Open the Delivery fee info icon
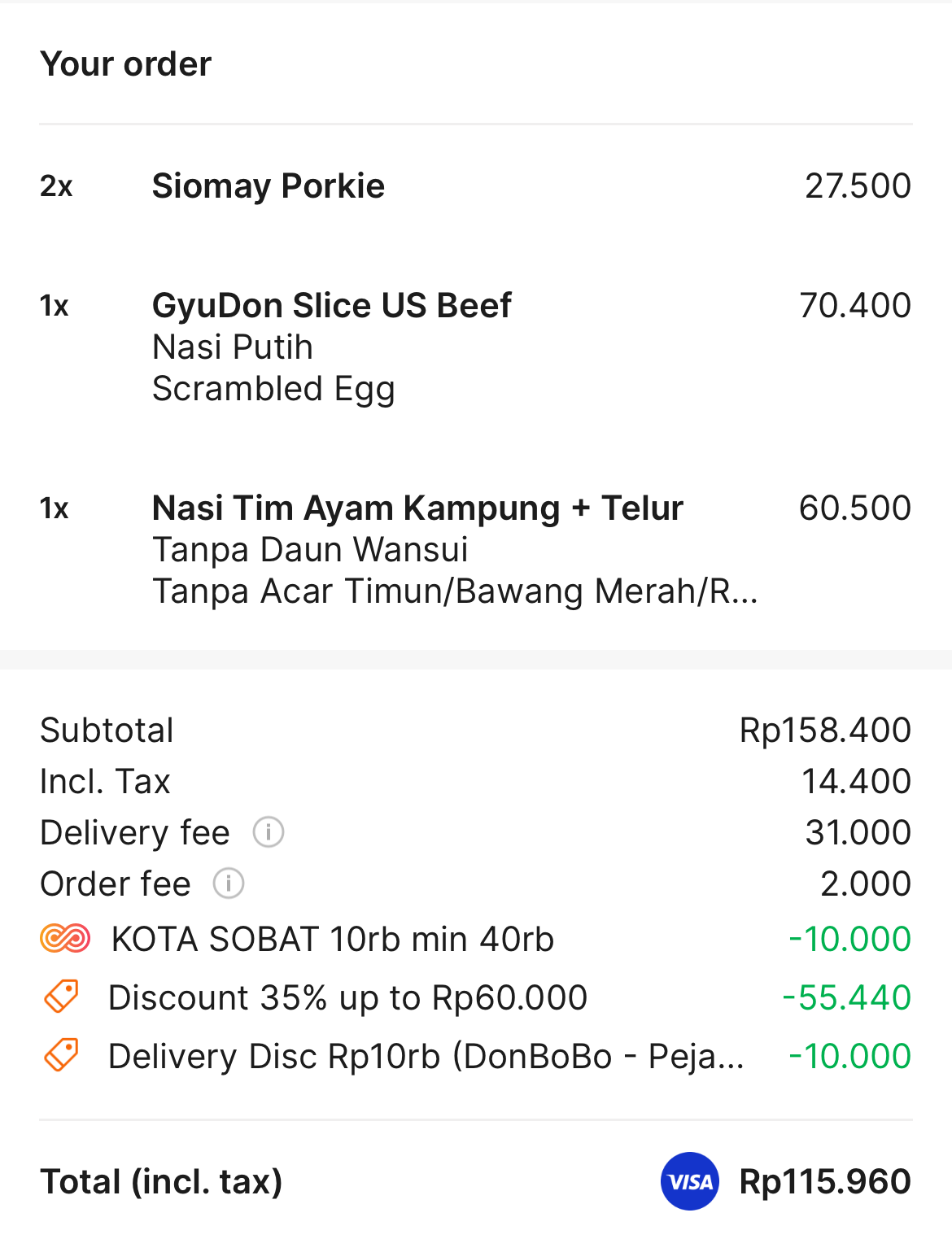This screenshot has width=952, height=1239. pyautogui.click(x=269, y=832)
